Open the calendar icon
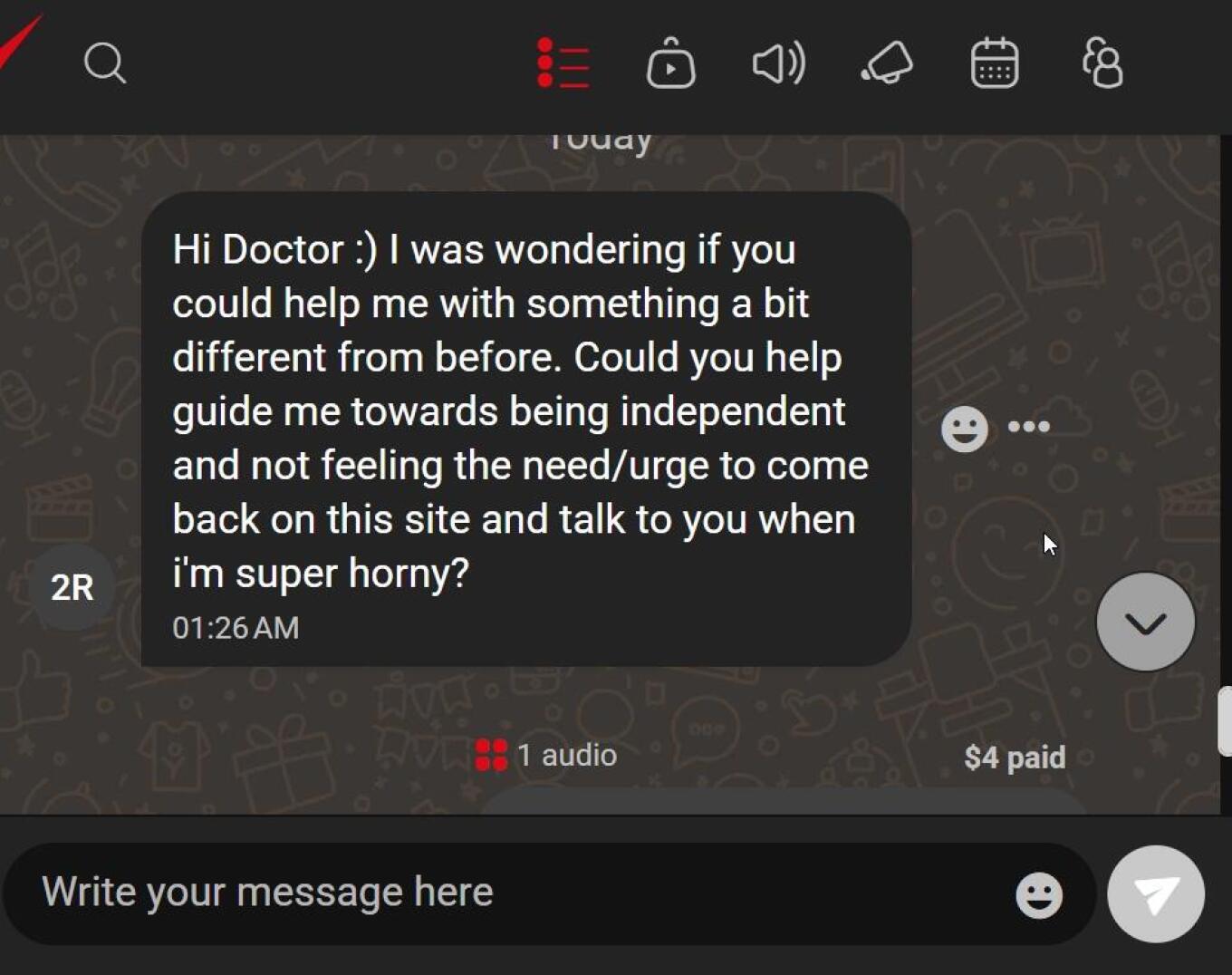 995,63
